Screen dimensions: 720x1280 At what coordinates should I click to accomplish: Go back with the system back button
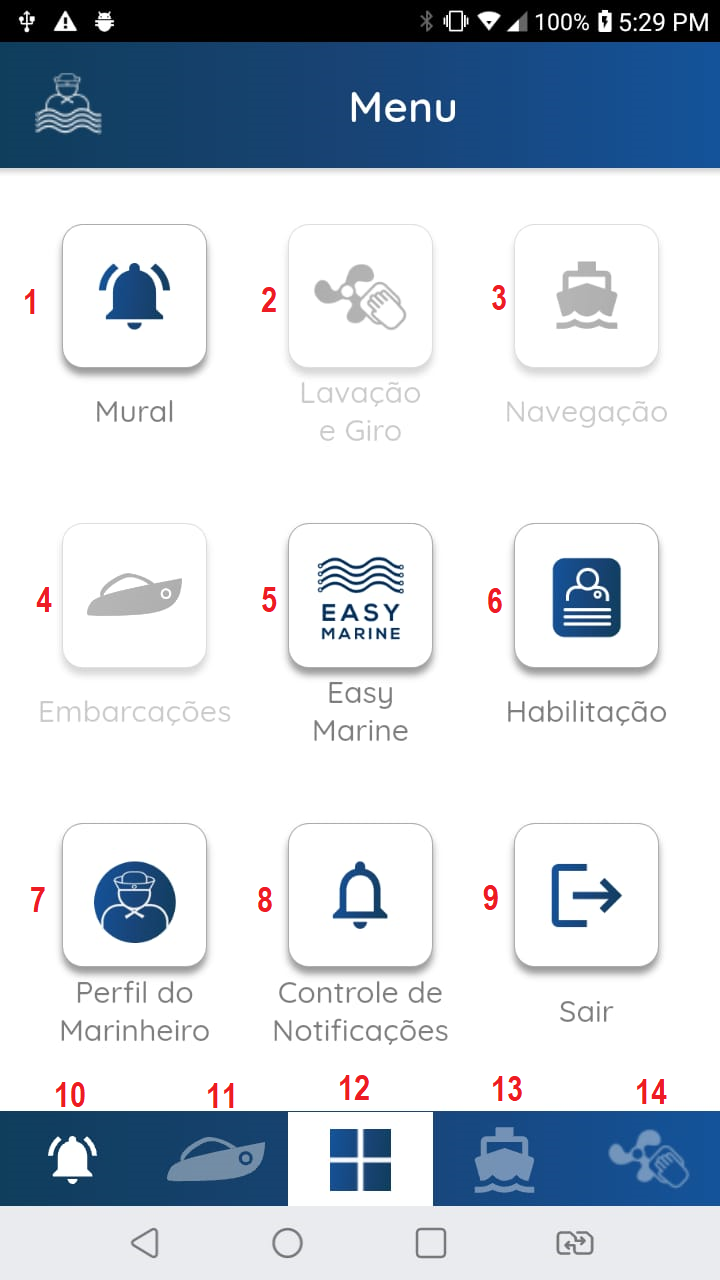point(145,1243)
